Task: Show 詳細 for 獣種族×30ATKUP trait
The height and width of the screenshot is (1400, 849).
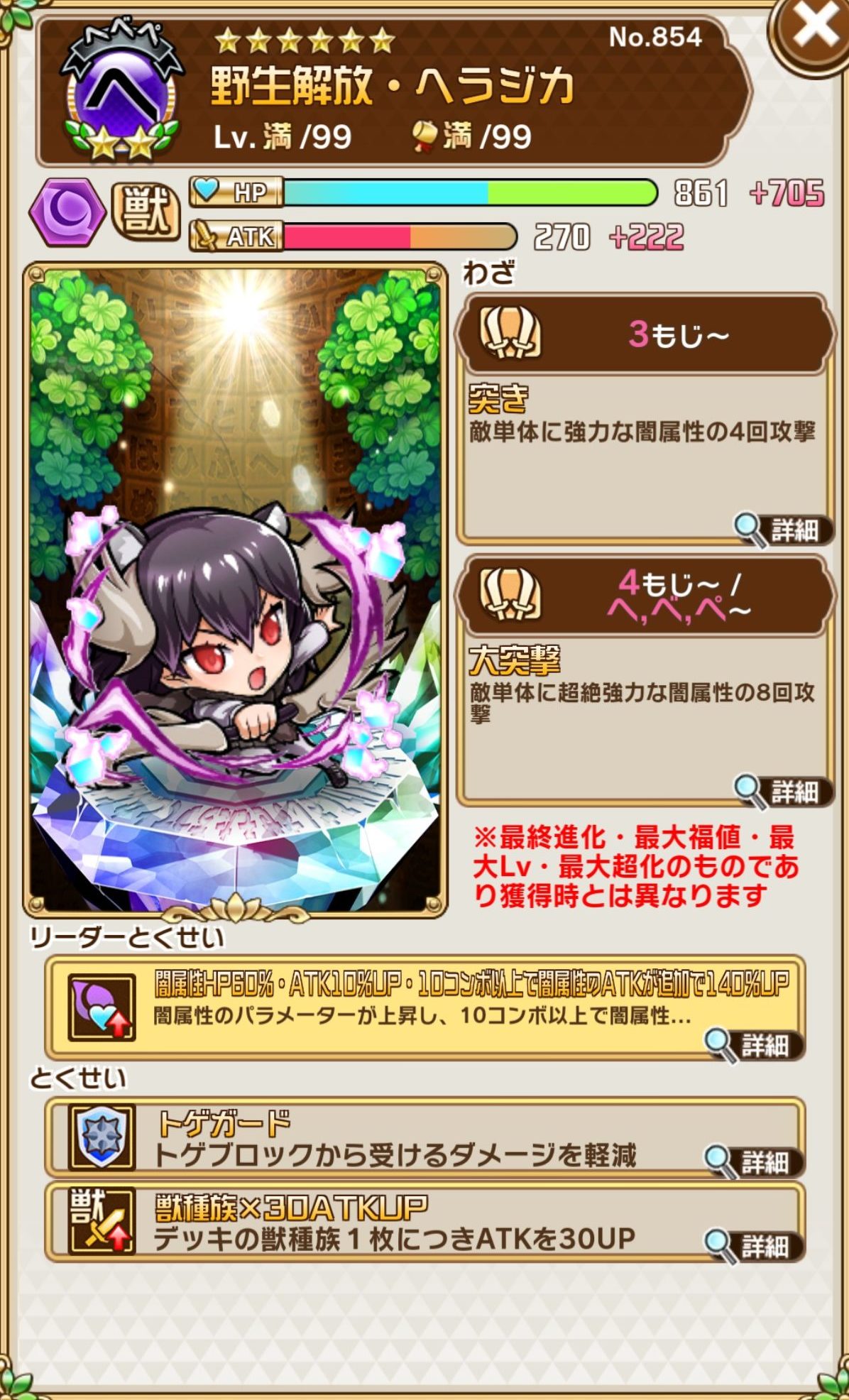Action: 755,1246
